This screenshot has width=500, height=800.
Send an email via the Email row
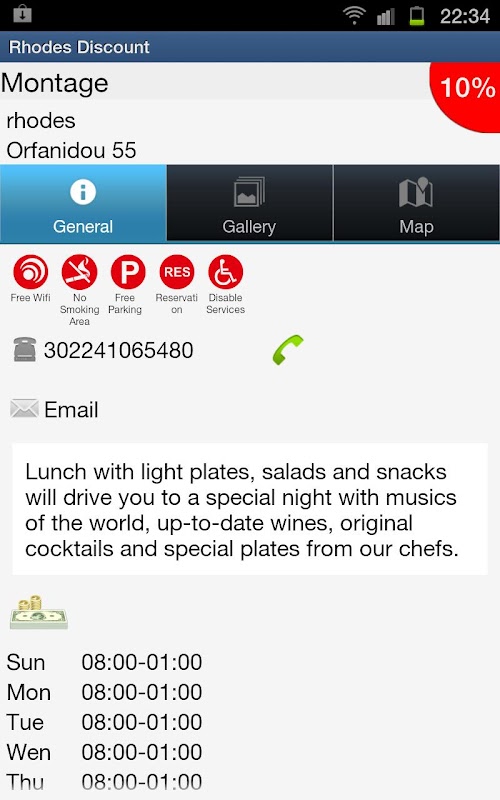click(x=54, y=409)
